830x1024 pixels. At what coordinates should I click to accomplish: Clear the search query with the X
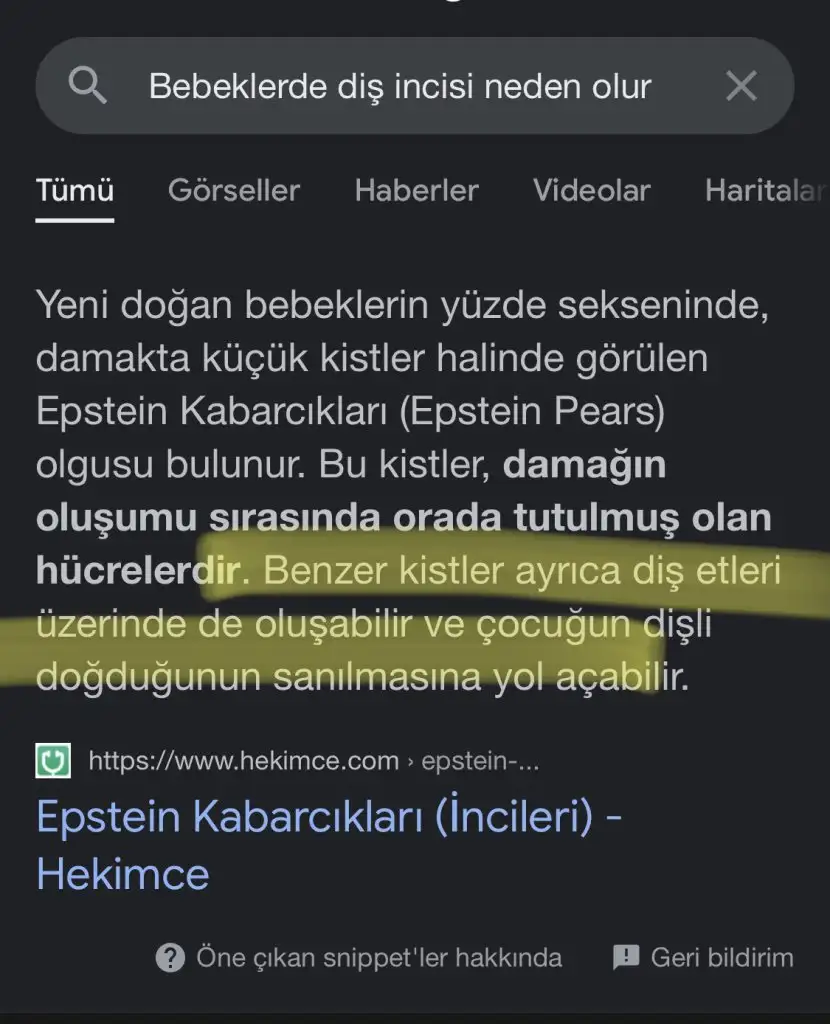741,87
